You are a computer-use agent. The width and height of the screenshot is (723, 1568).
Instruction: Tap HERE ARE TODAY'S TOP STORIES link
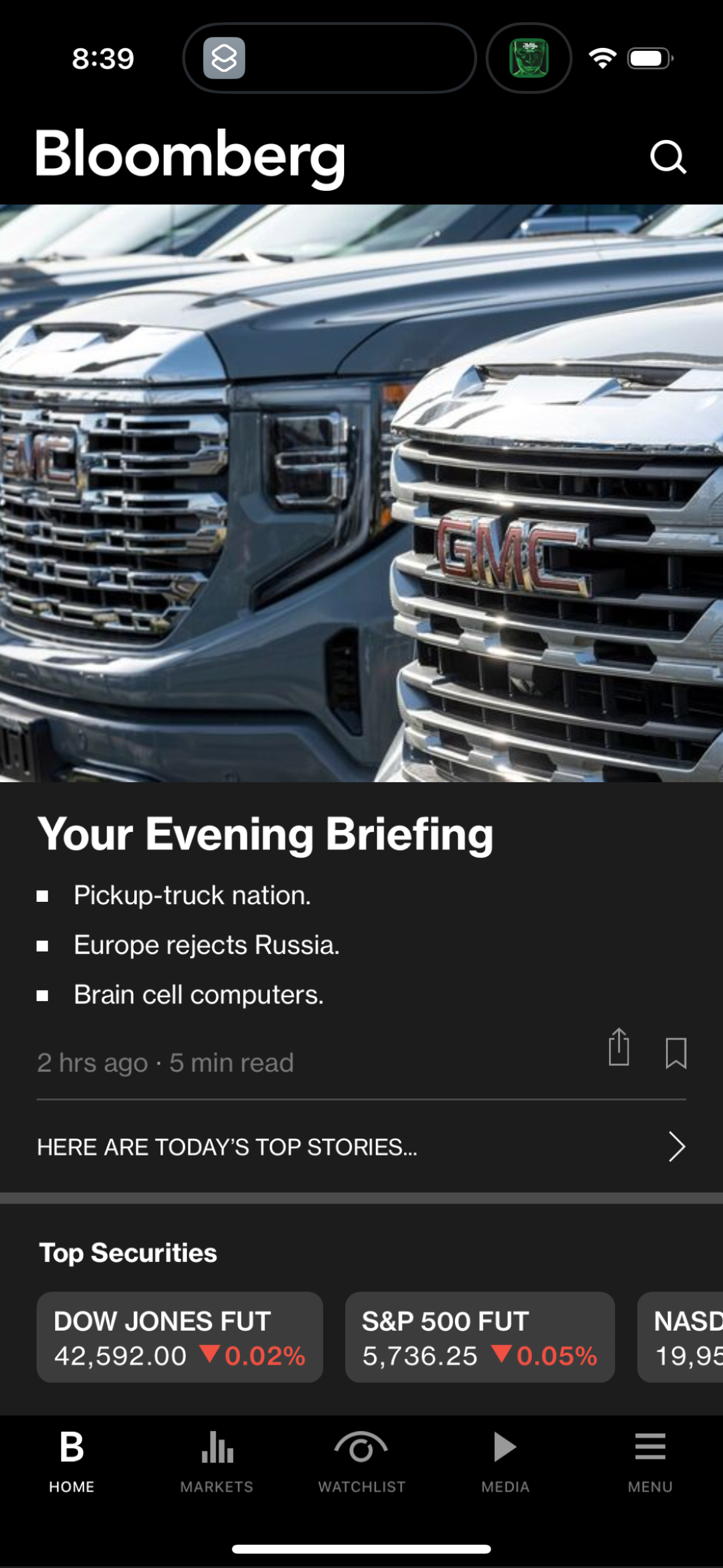[227, 1146]
